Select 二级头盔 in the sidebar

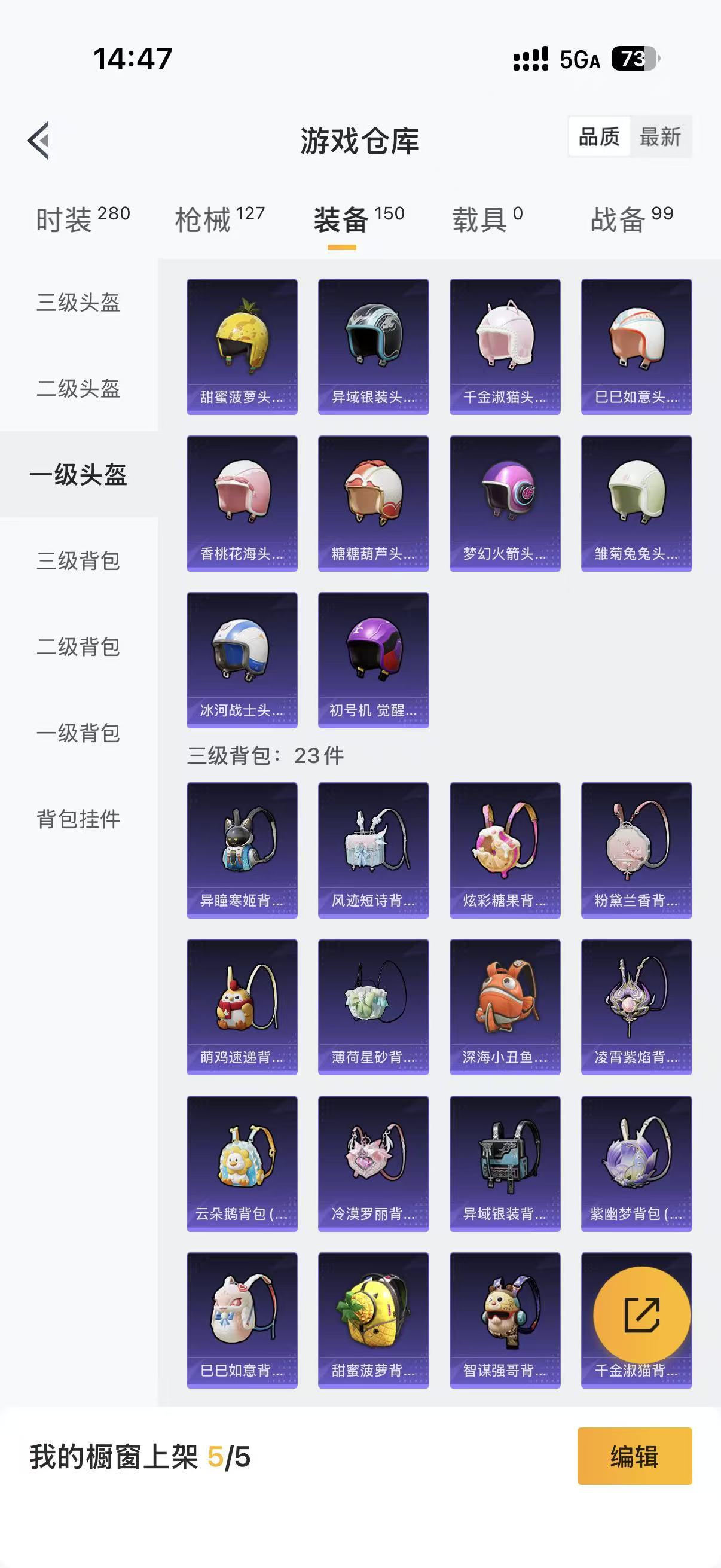(78, 388)
